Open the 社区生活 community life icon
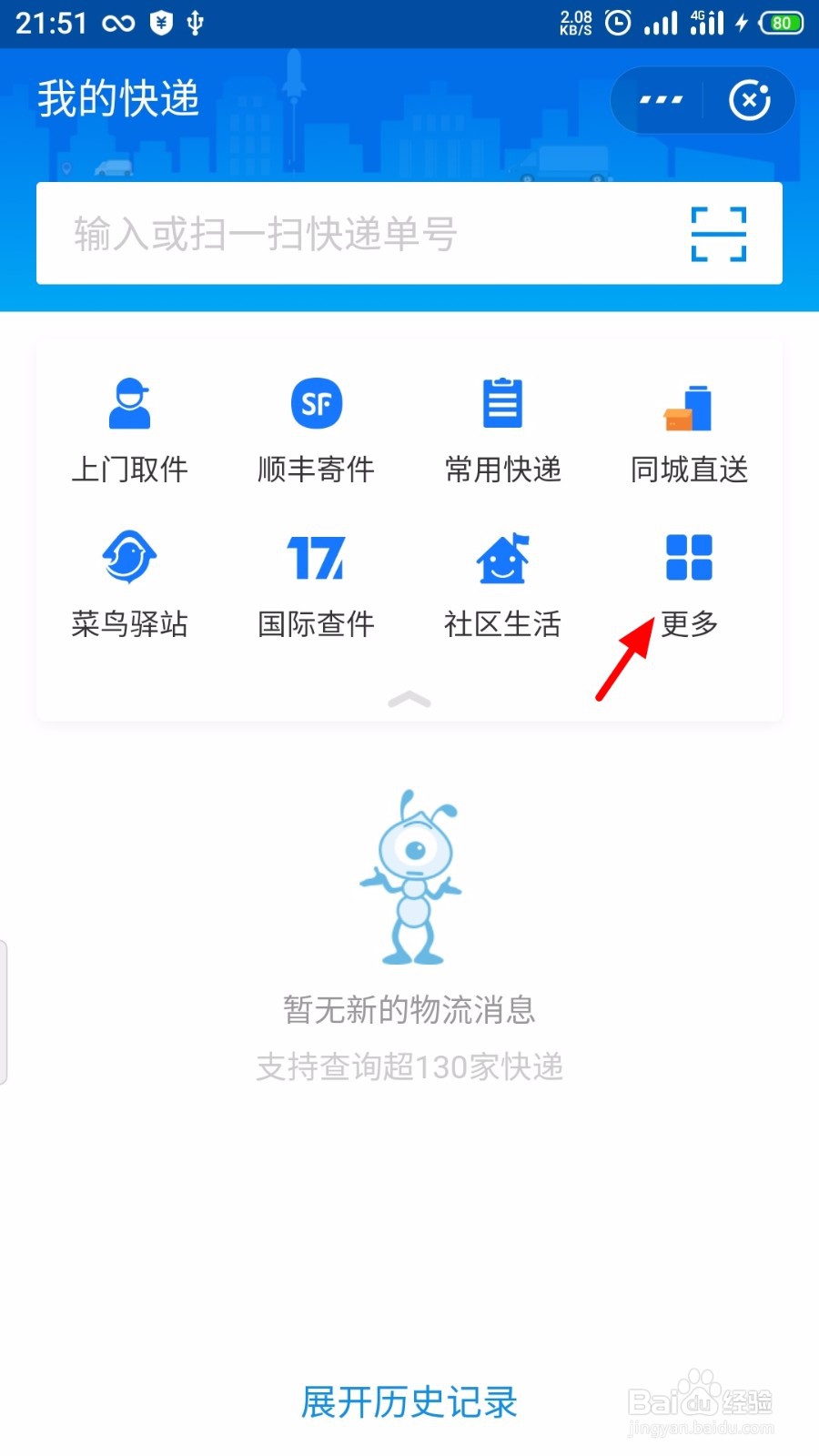Screen dimensions: 819x1456 501,582
